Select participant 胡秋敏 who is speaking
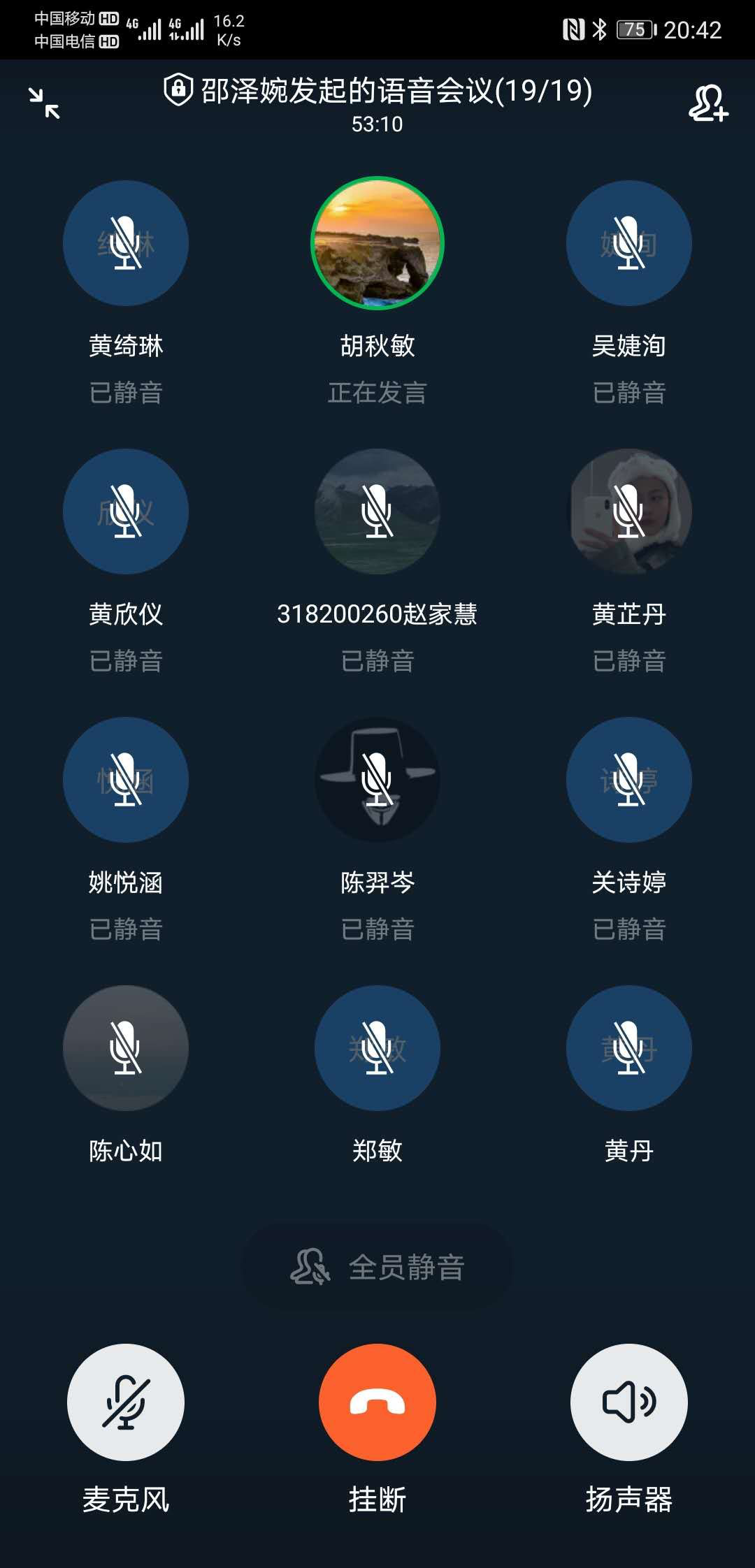Image resolution: width=755 pixels, height=1568 pixels. [377, 243]
